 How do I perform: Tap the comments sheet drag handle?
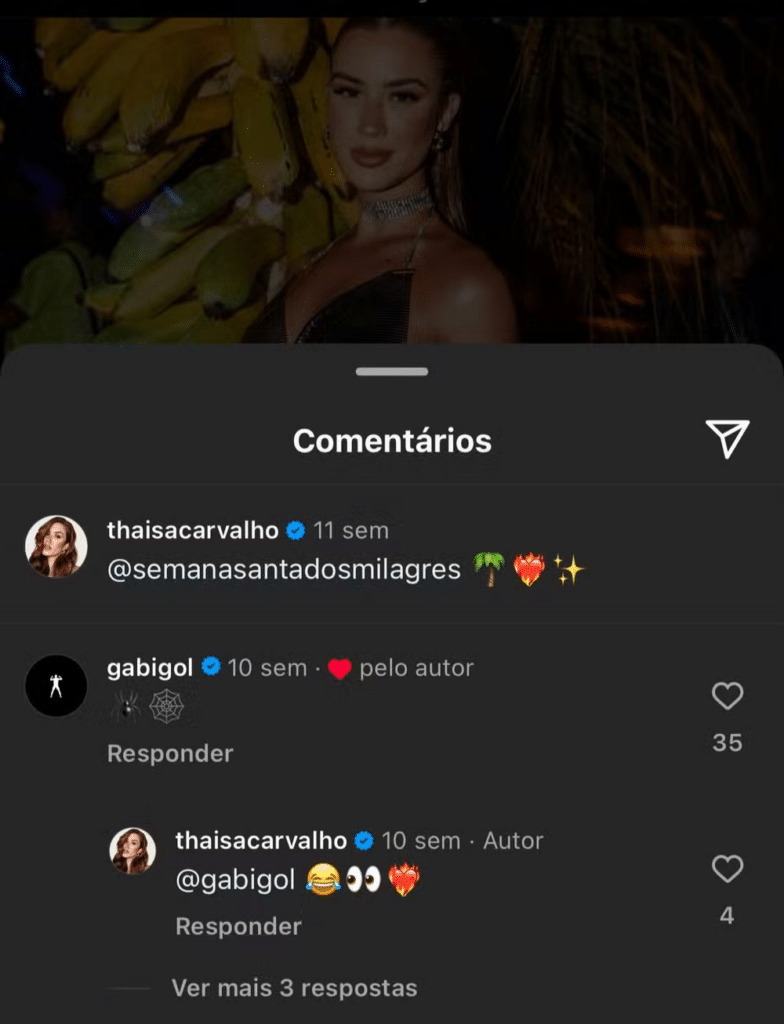pyautogui.click(x=392, y=372)
